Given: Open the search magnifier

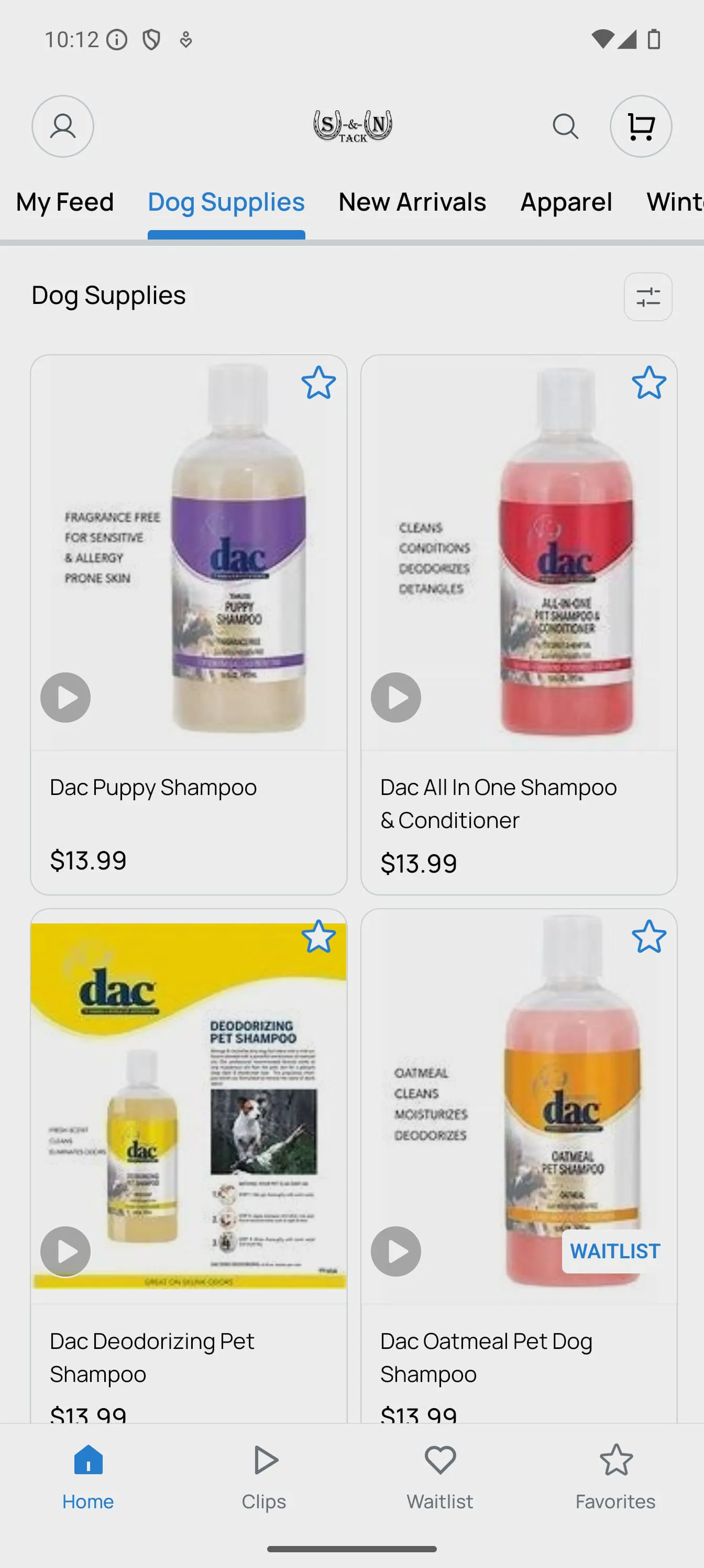Looking at the screenshot, I should click(565, 126).
